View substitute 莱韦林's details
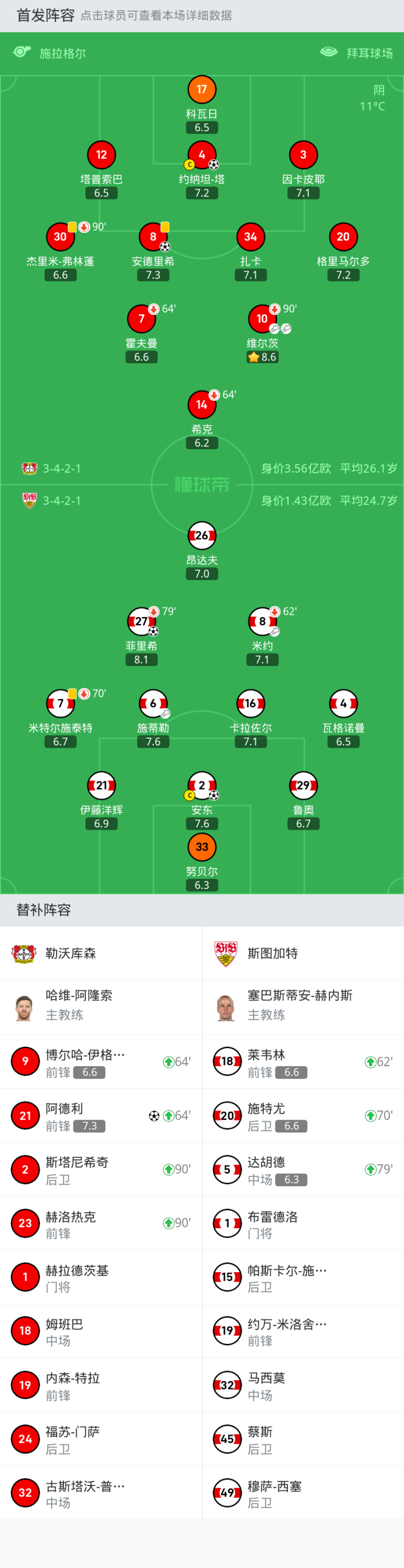This screenshot has width=404, height=1568. point(302,1062)
